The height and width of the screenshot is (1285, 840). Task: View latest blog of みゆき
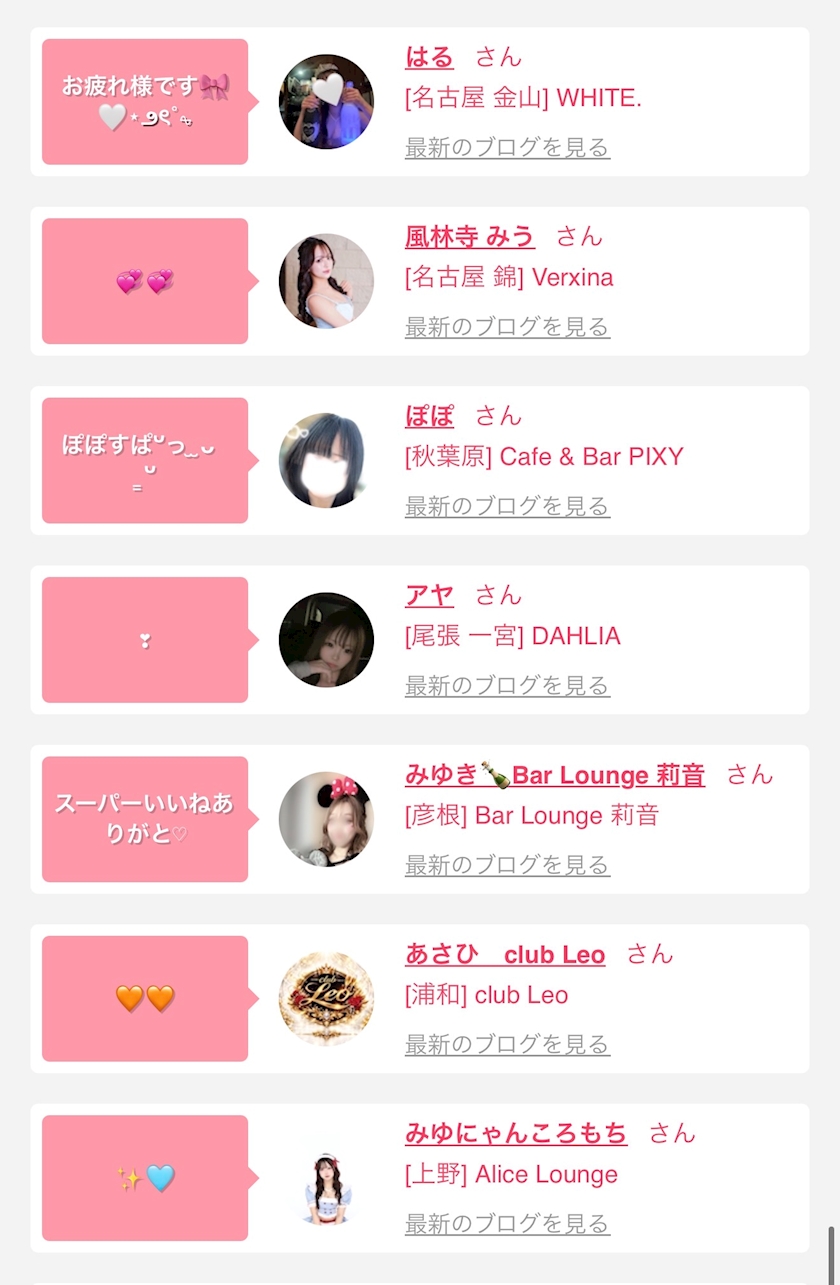tap(507, 864)
